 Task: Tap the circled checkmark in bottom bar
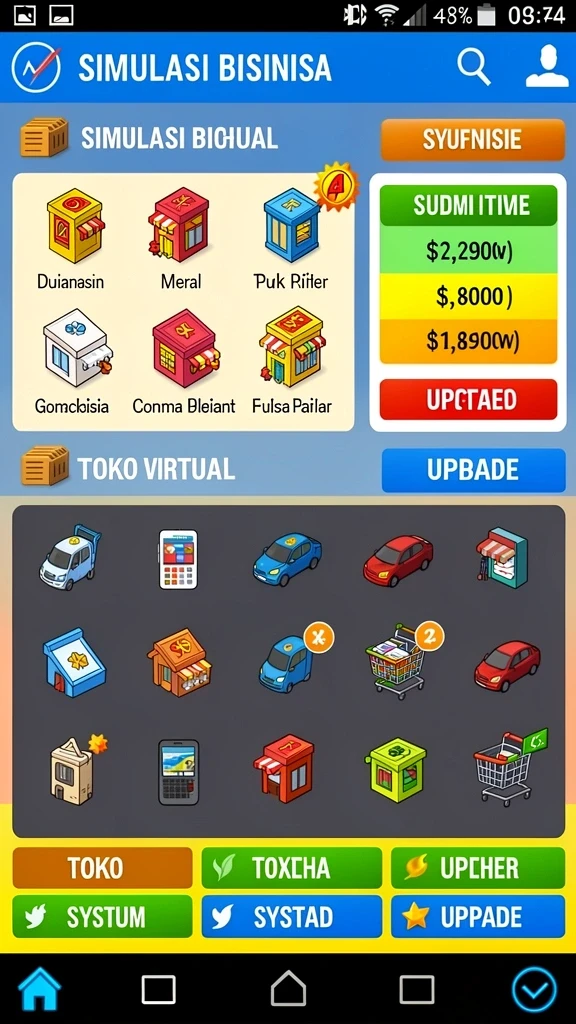click(535, 989)
